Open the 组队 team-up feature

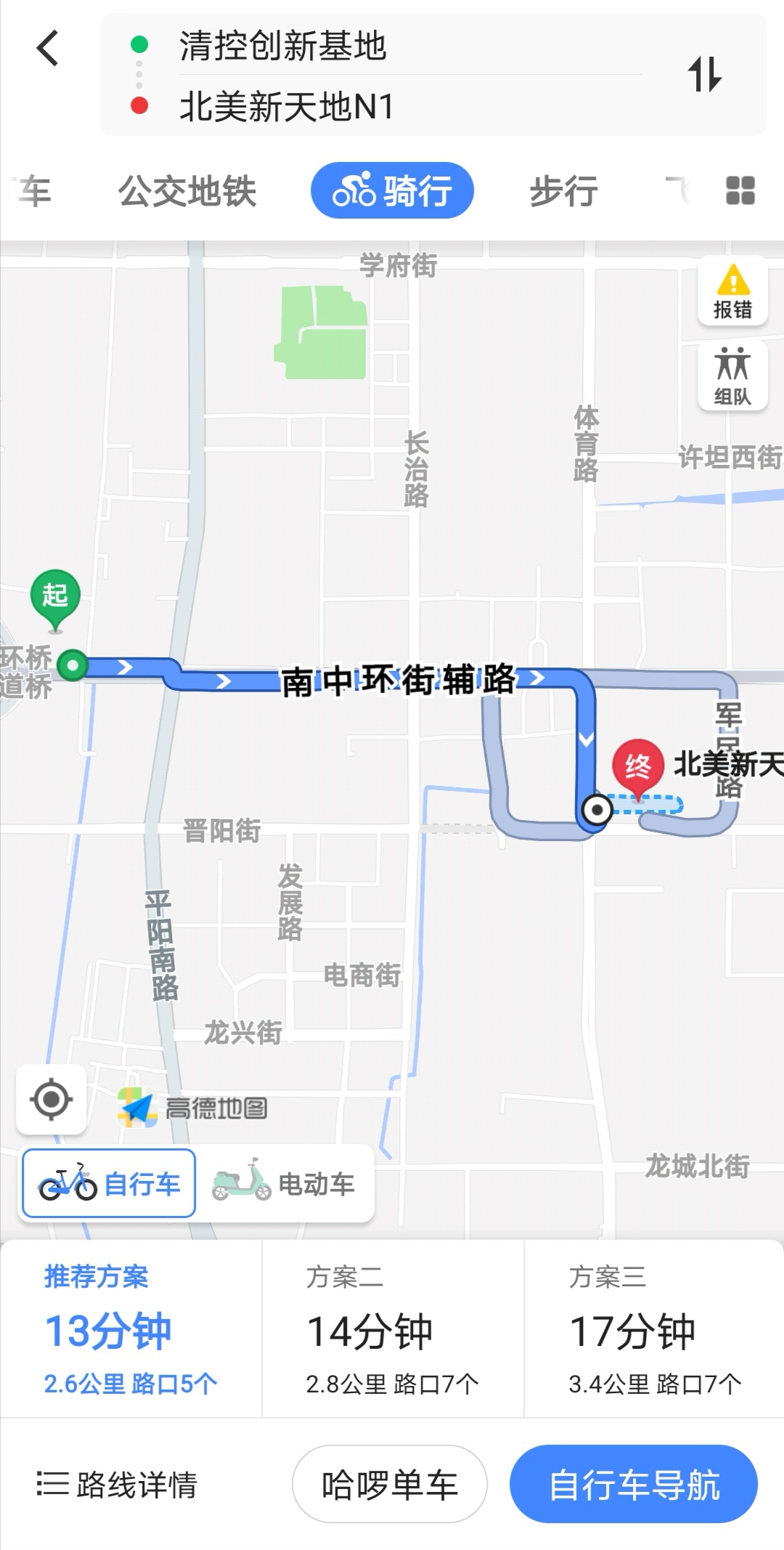[x=732, y=377]
